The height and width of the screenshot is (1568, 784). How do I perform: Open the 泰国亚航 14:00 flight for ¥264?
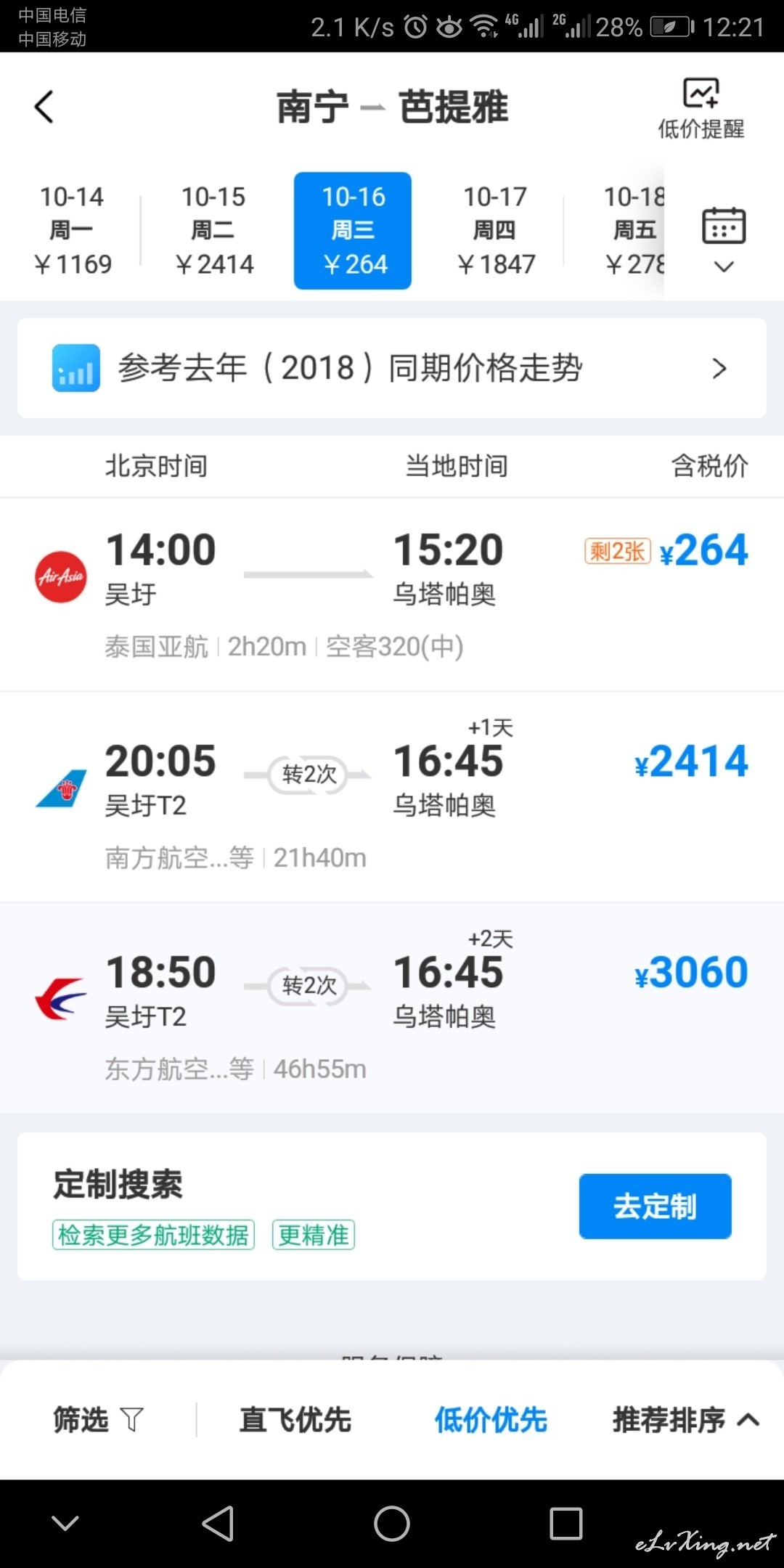[392, 595]
